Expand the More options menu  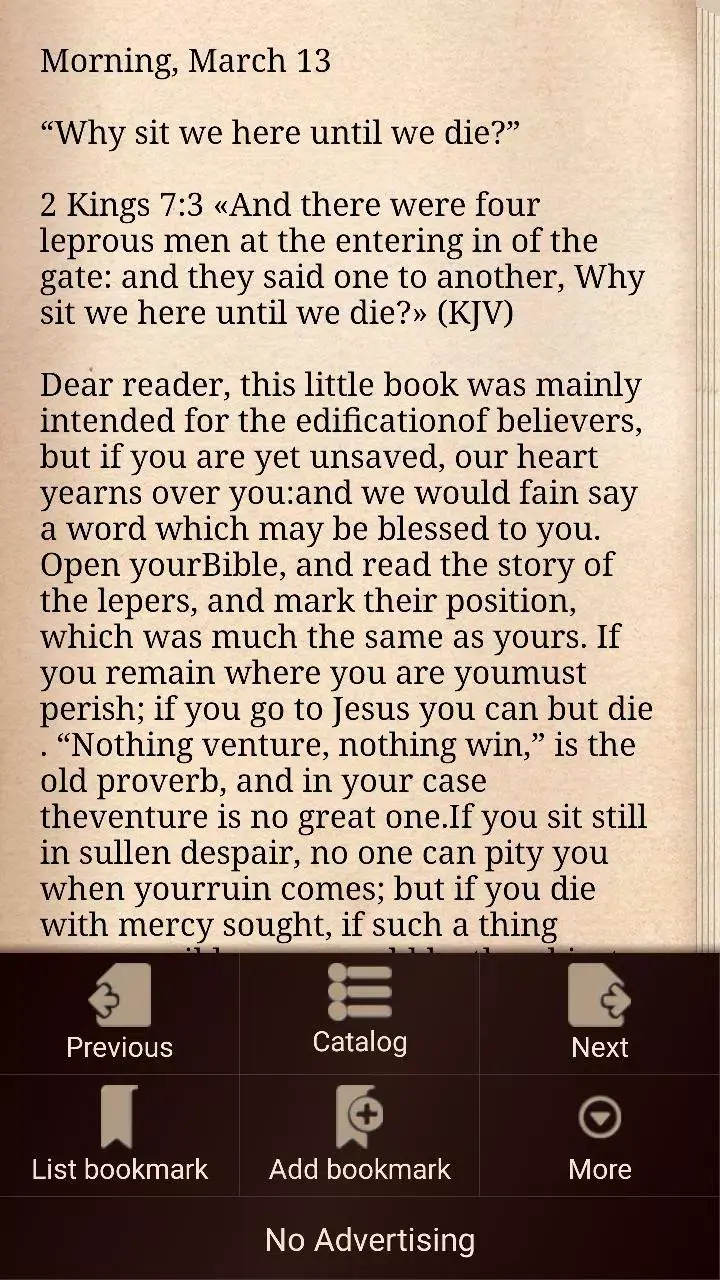599,1135
